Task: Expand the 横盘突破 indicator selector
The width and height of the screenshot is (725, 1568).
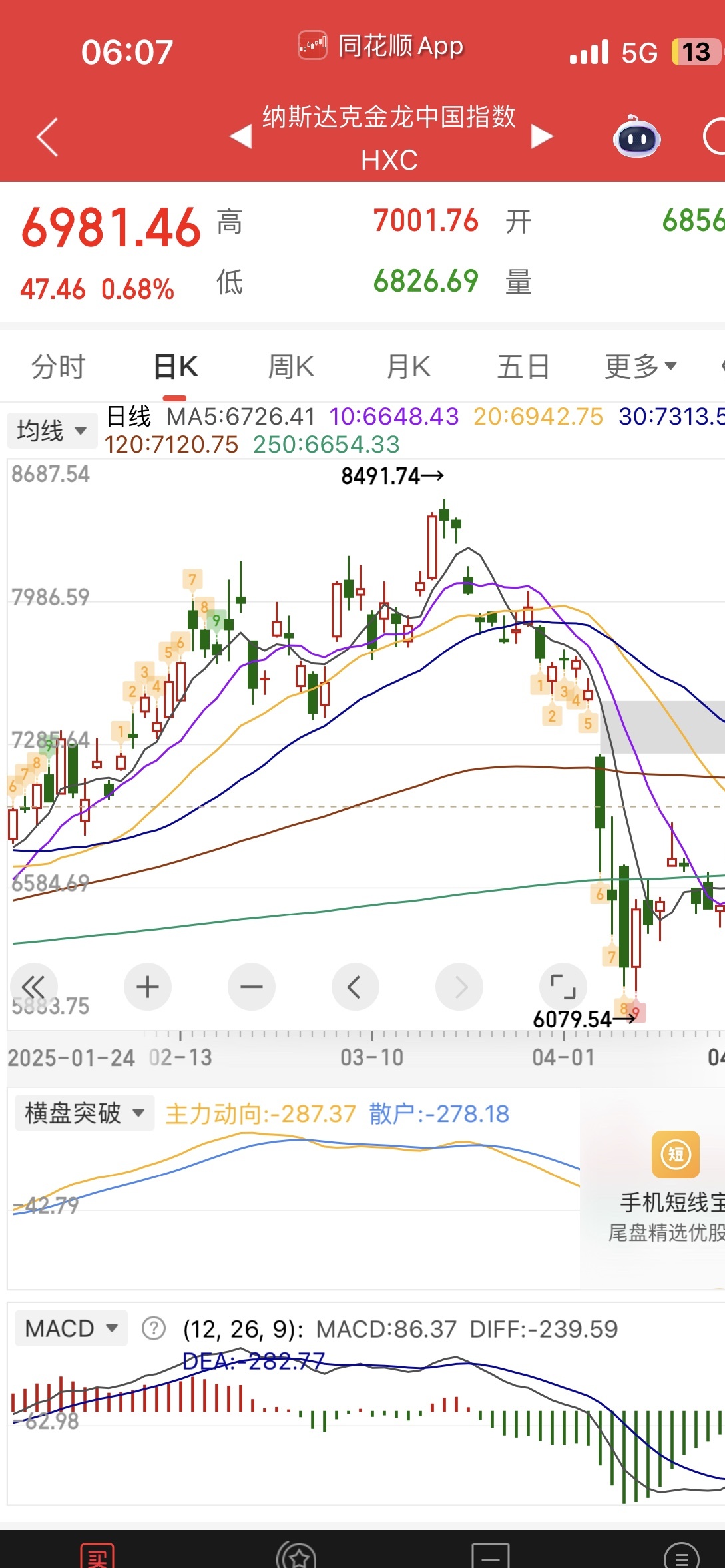Action: pos(84,1113)
